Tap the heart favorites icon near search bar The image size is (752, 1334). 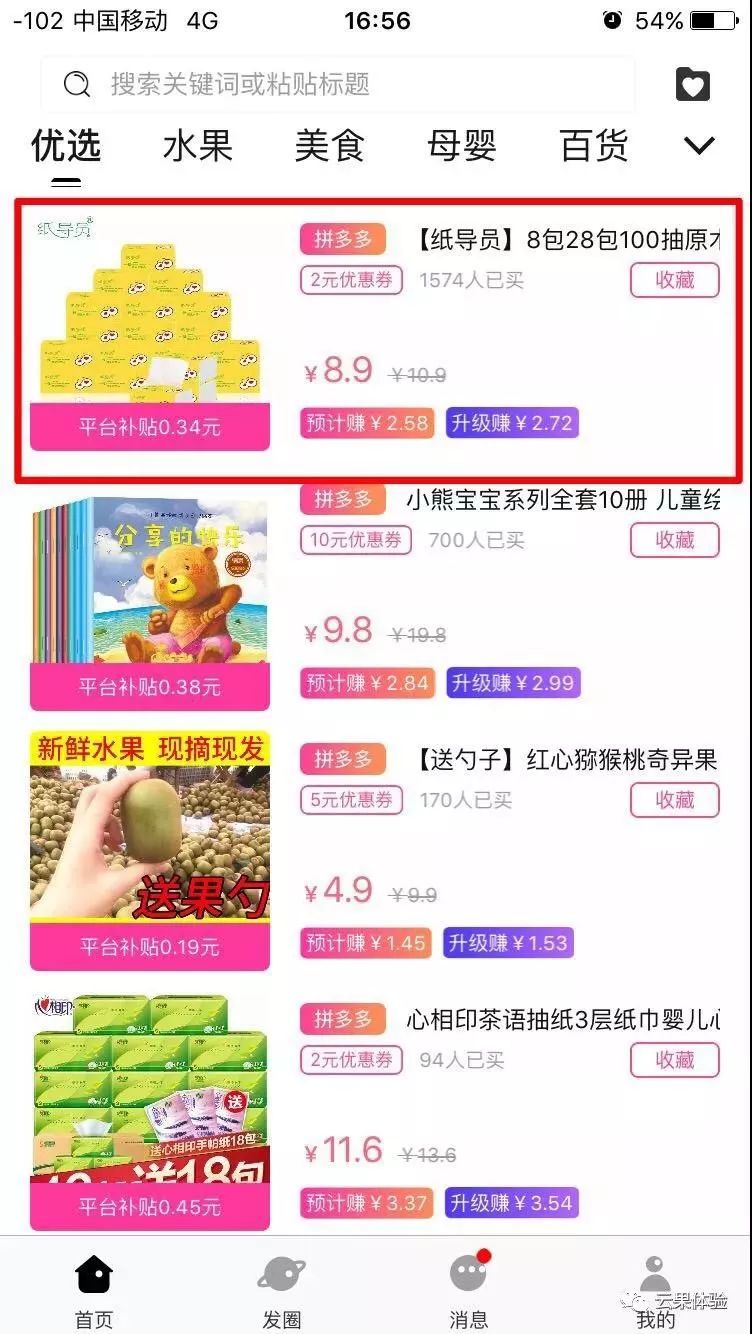click(x=693, y=85)
